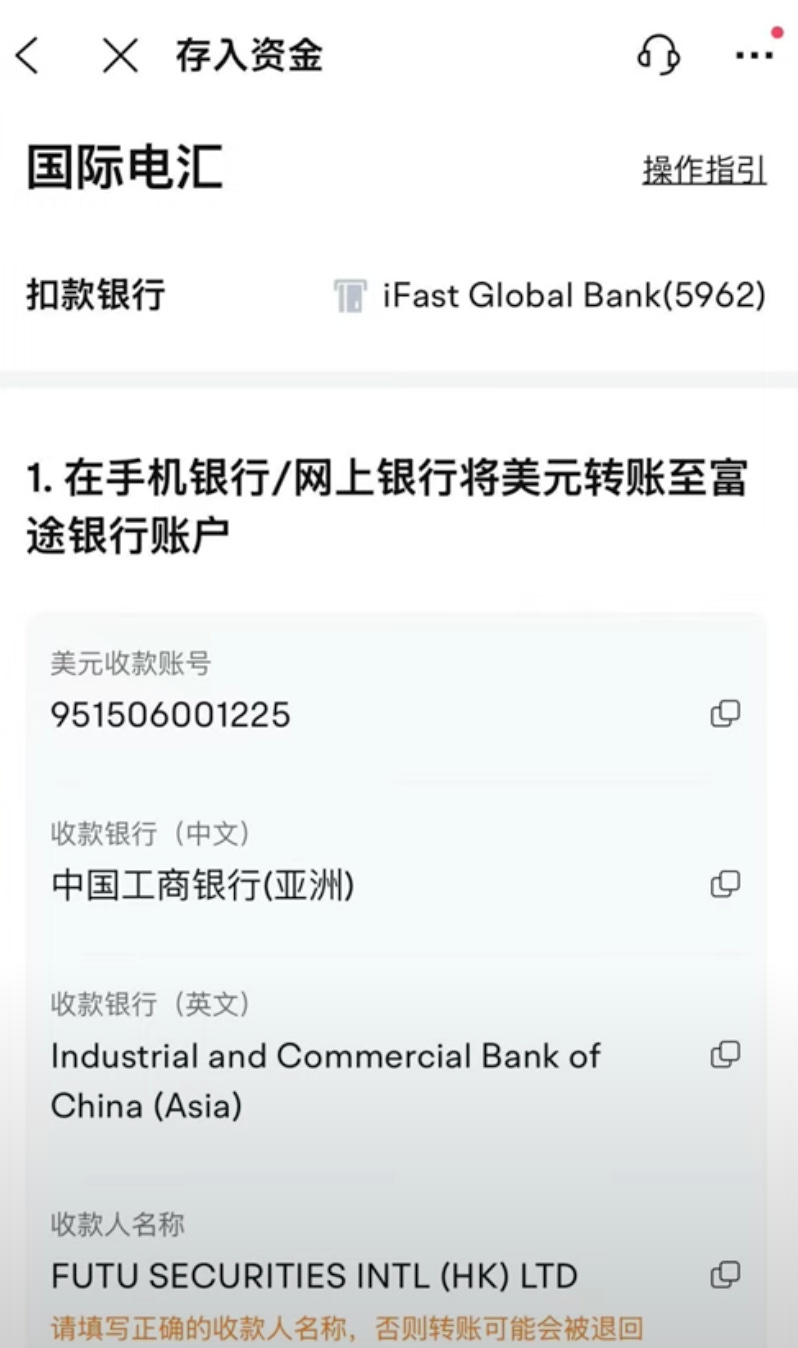Go back with the left arrow
798x1348 pixels.
[28, 56]
